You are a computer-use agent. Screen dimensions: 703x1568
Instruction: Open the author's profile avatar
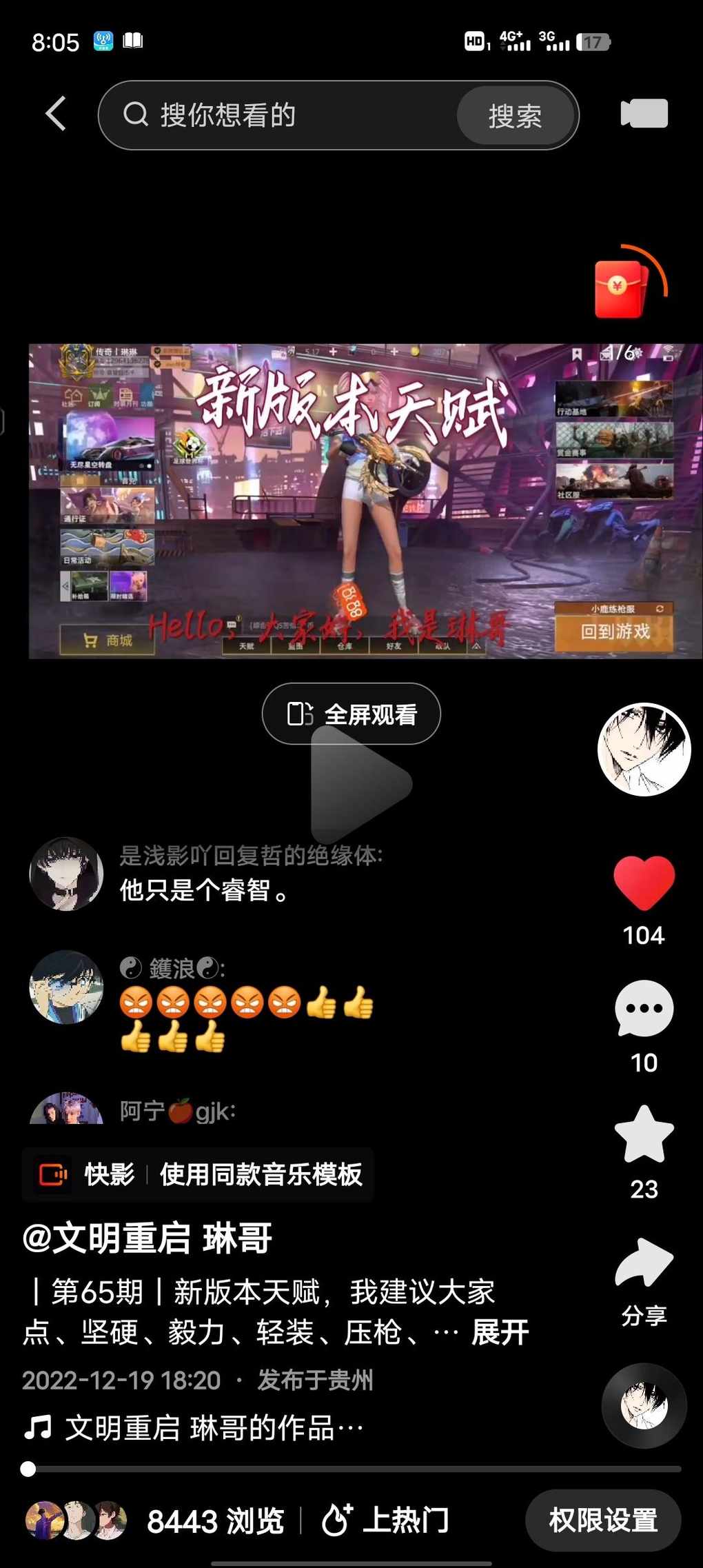(644, 750)
